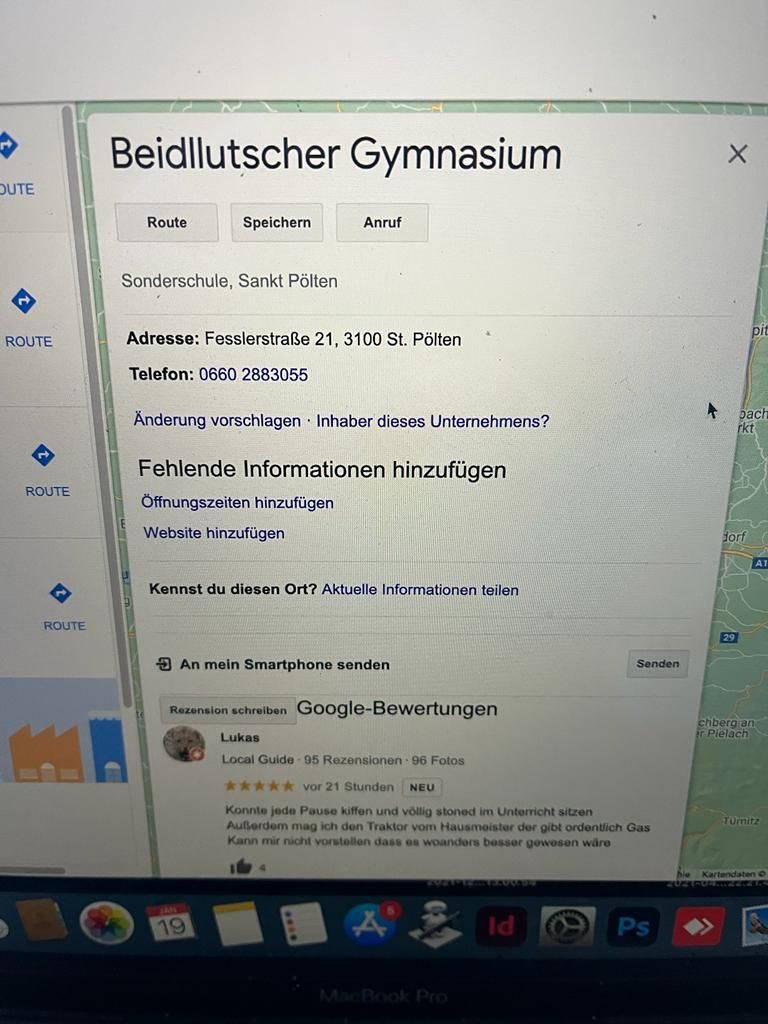Close the Beidllutscher Gymnasium info panel

[737, 154]
